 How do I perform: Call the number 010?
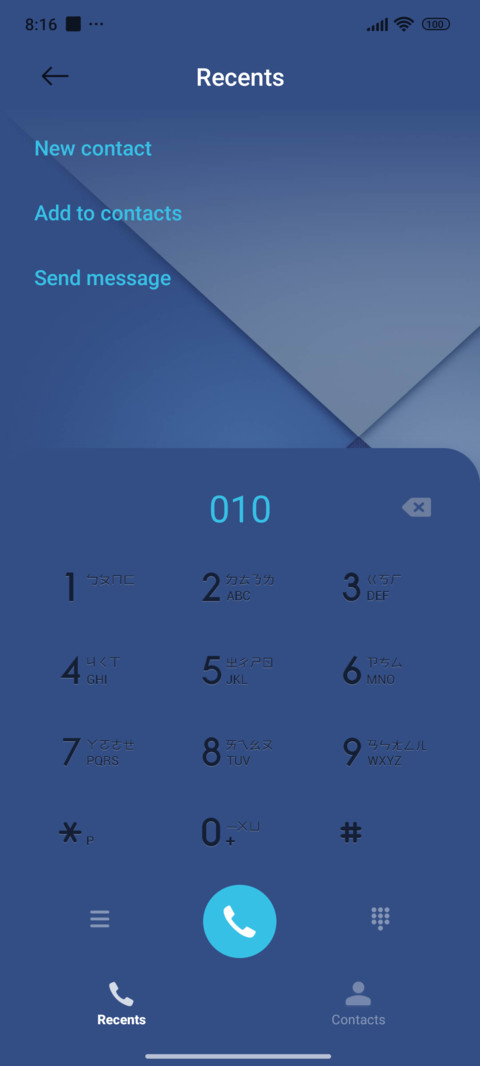click(240, 921)
